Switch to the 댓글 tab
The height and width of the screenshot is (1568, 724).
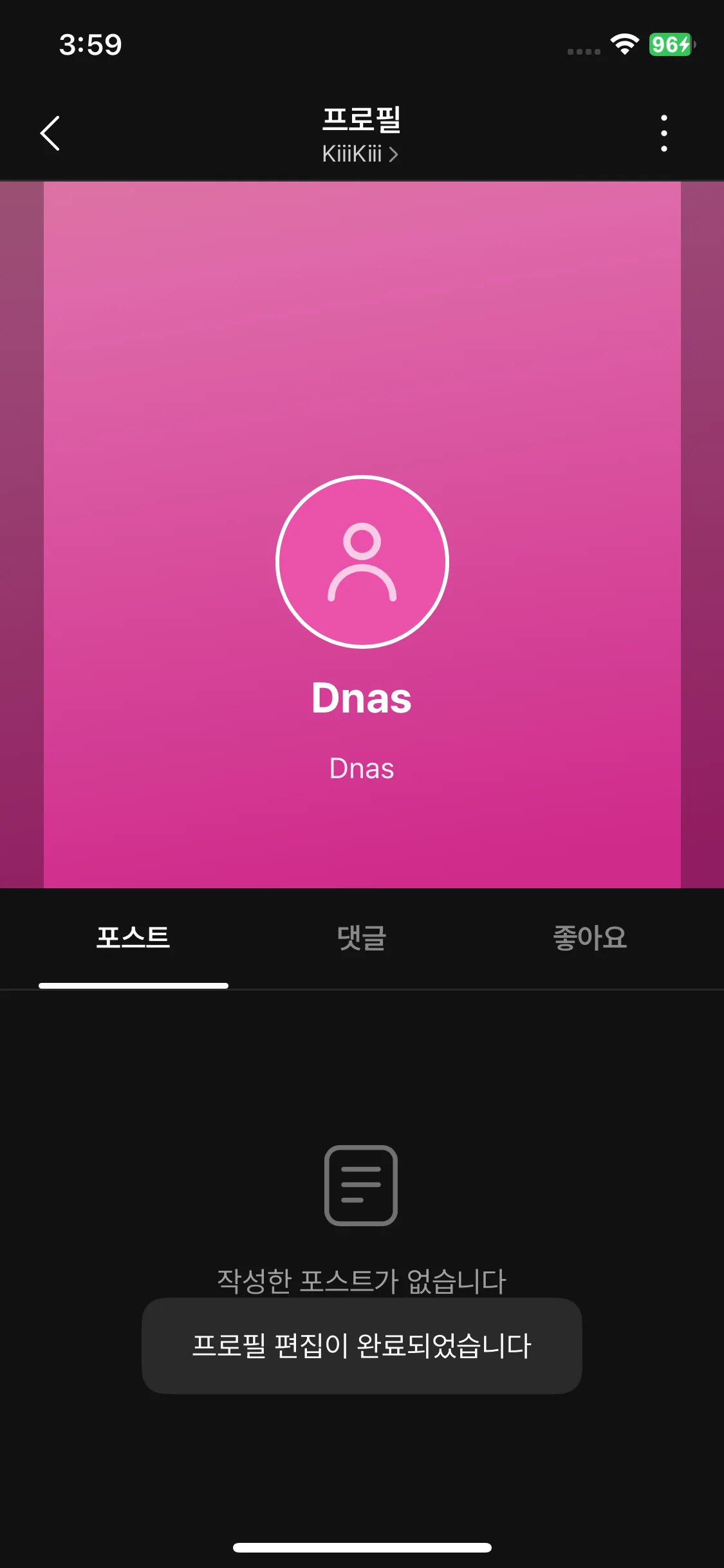click(362, 937)
